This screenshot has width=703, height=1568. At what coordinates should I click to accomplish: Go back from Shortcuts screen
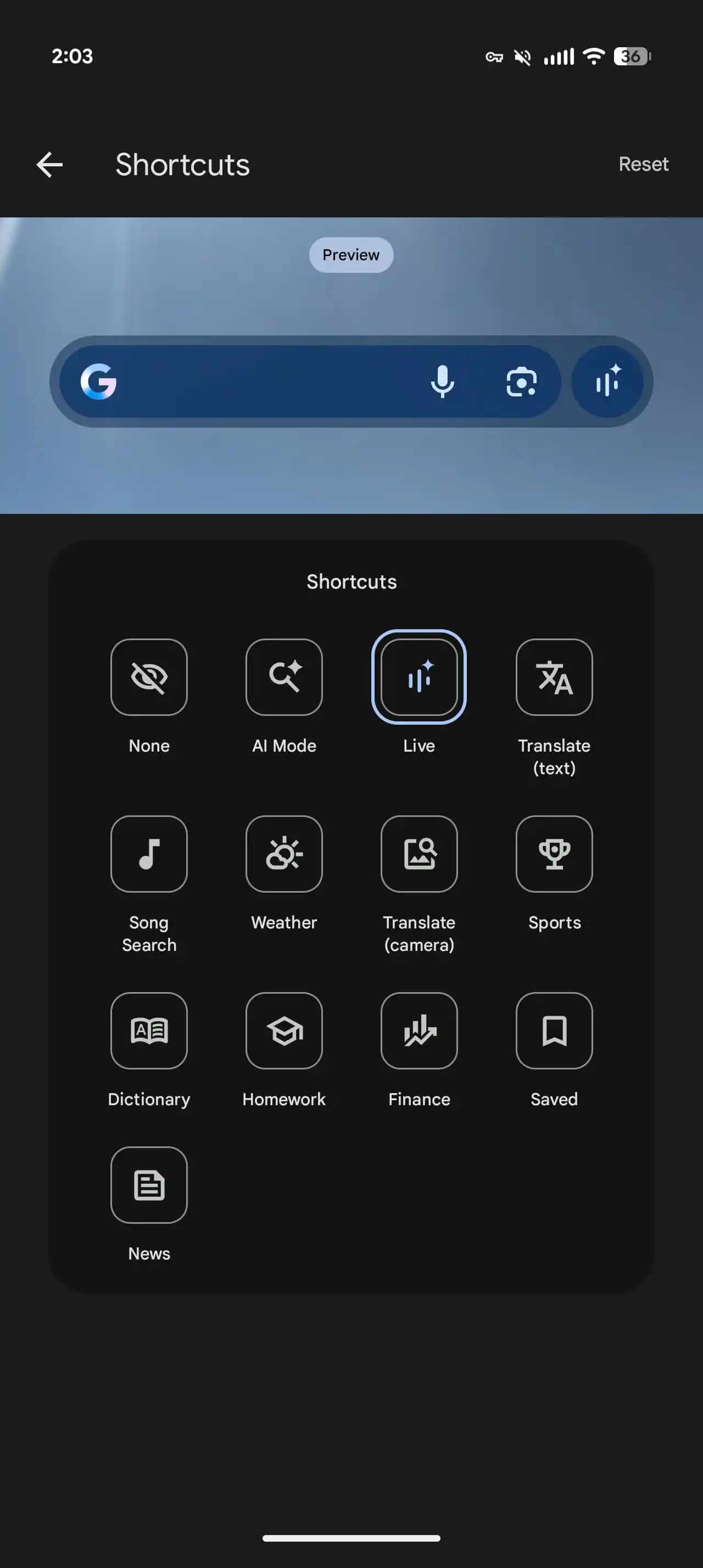click(49, 164)
